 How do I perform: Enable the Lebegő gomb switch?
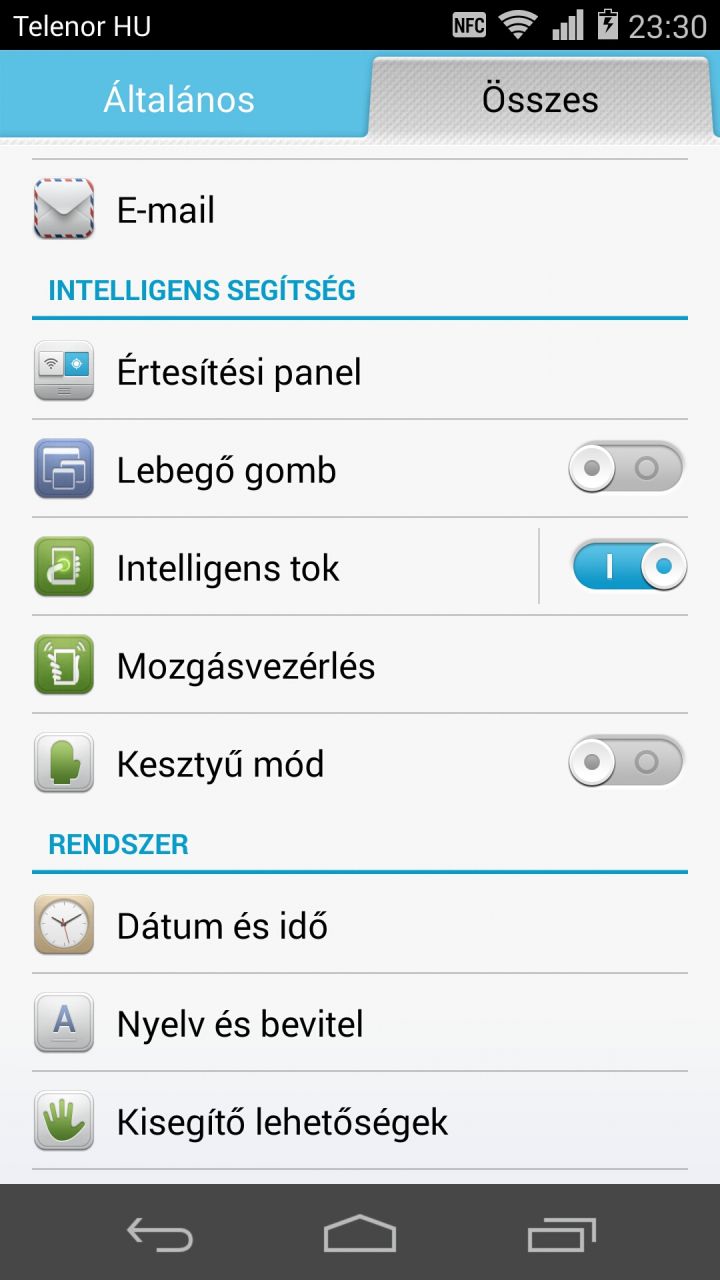(626, 468)
